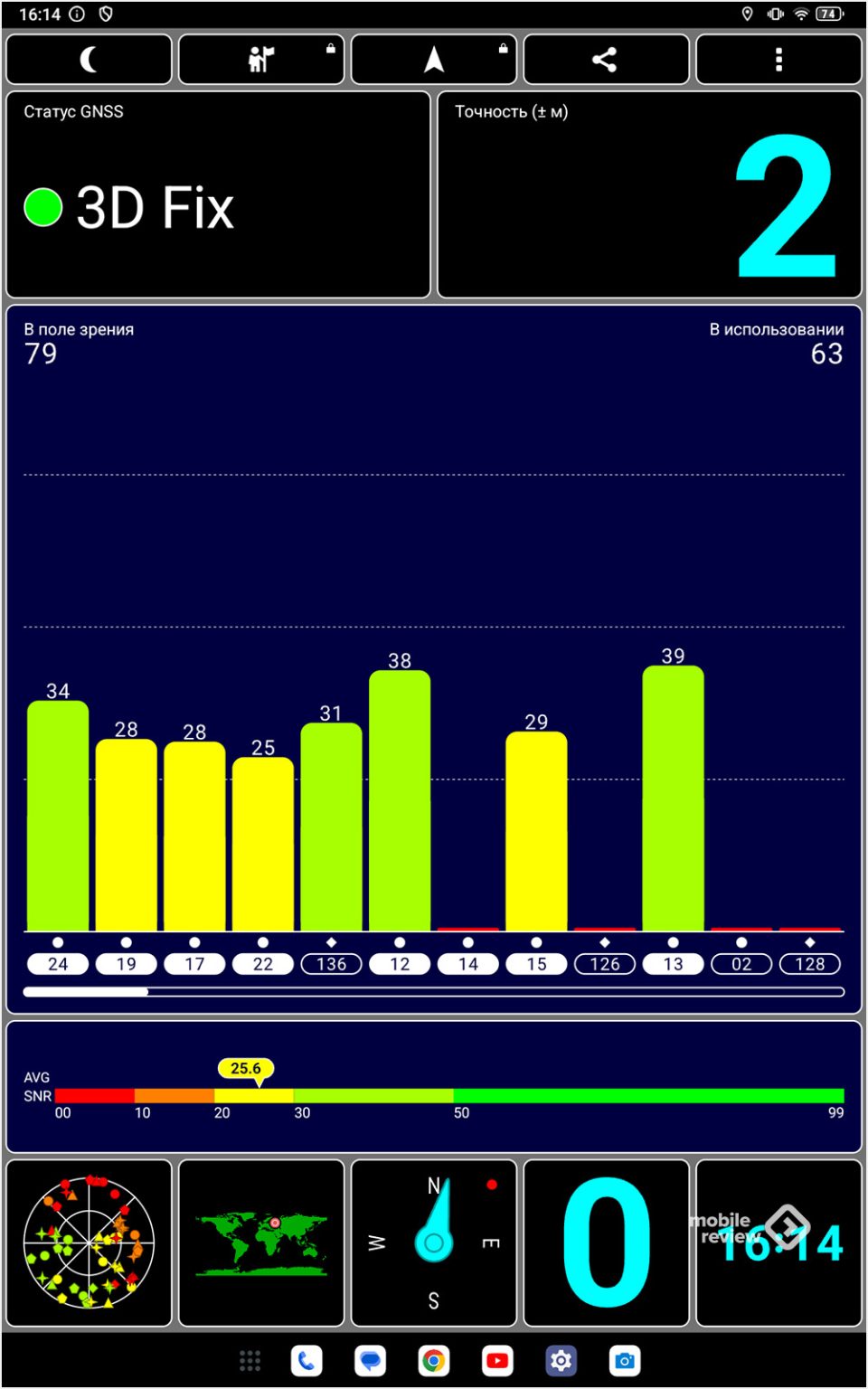The height and width of the screenshot is (1389, 868).
Task: Launch the Camera app from taskbar
Action: click(x=625, y=1360)
